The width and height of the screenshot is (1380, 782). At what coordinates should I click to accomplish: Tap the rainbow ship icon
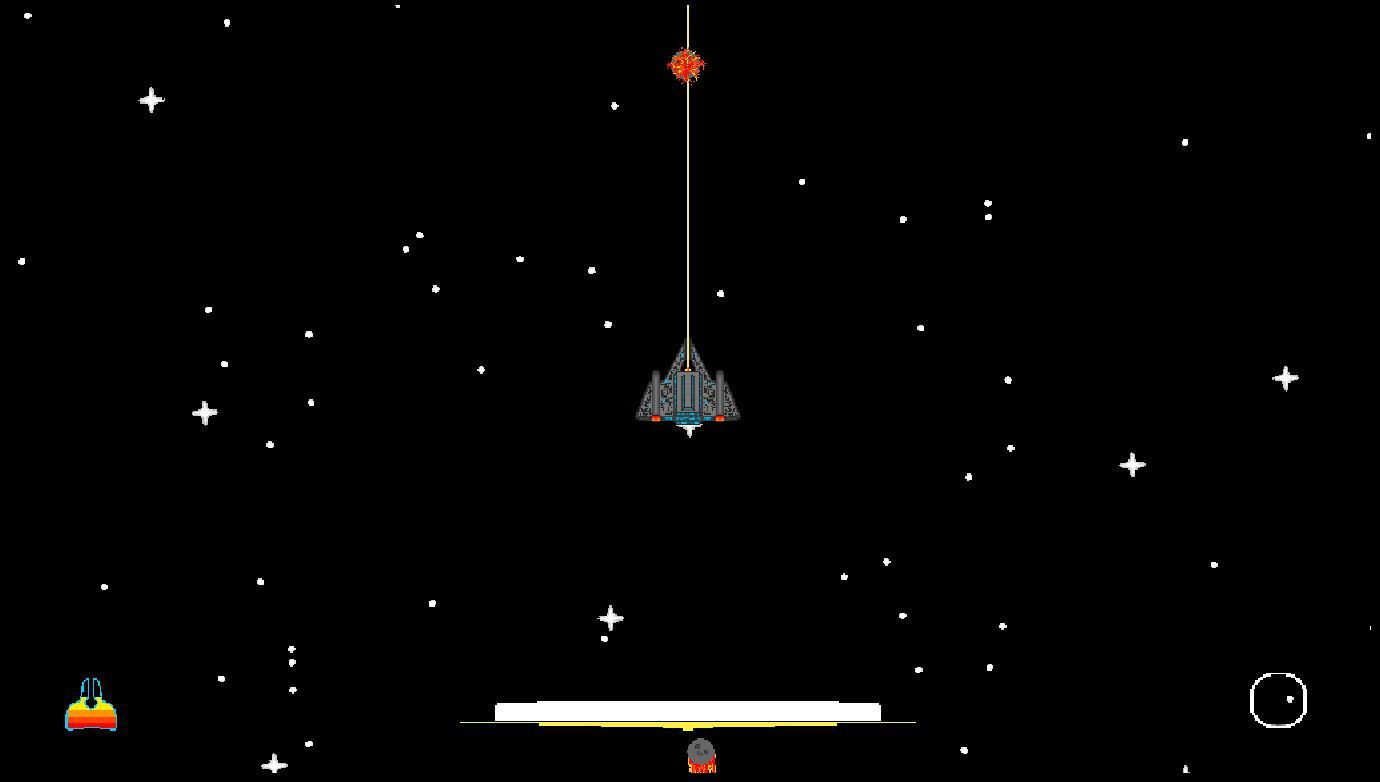[x=91, y=706]
